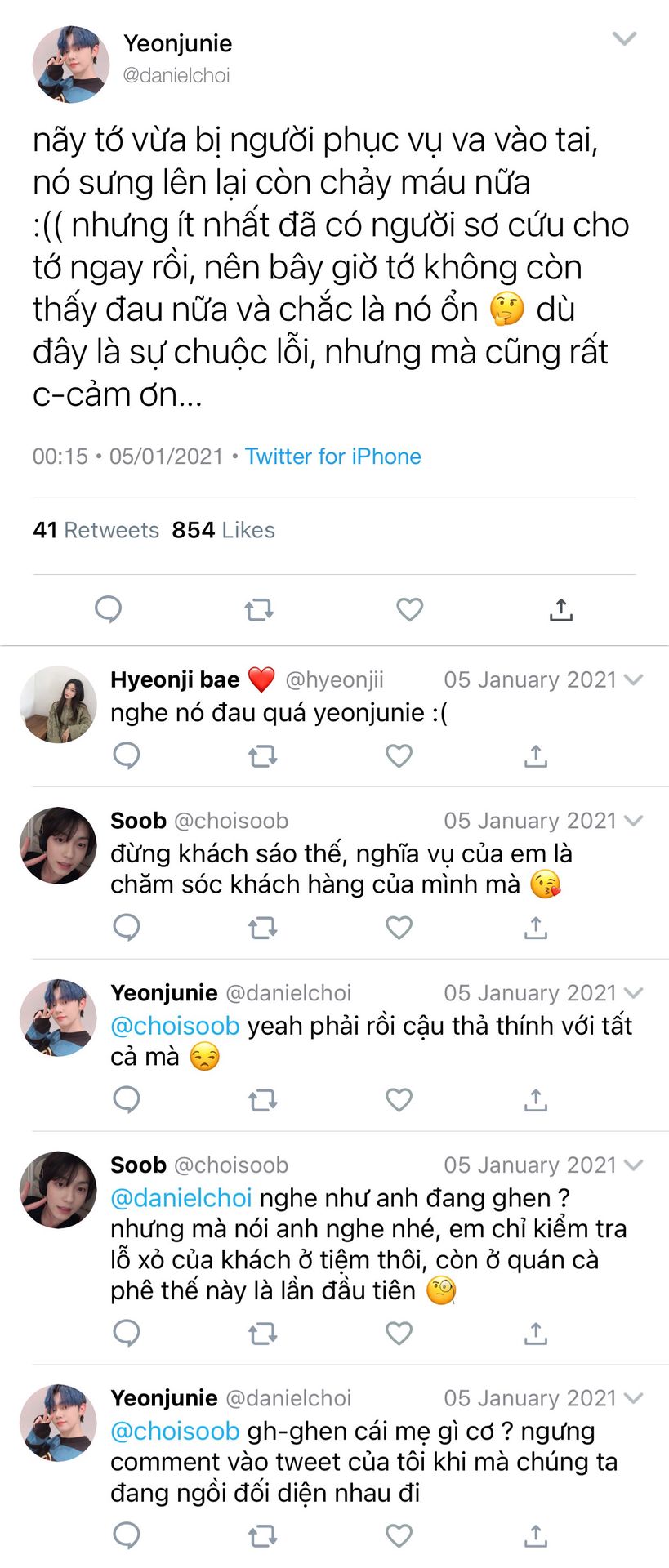Like Yeonjunie's last tweet about ghen
Viewport: 669px width, 1568px height.
coord(399,1535)
